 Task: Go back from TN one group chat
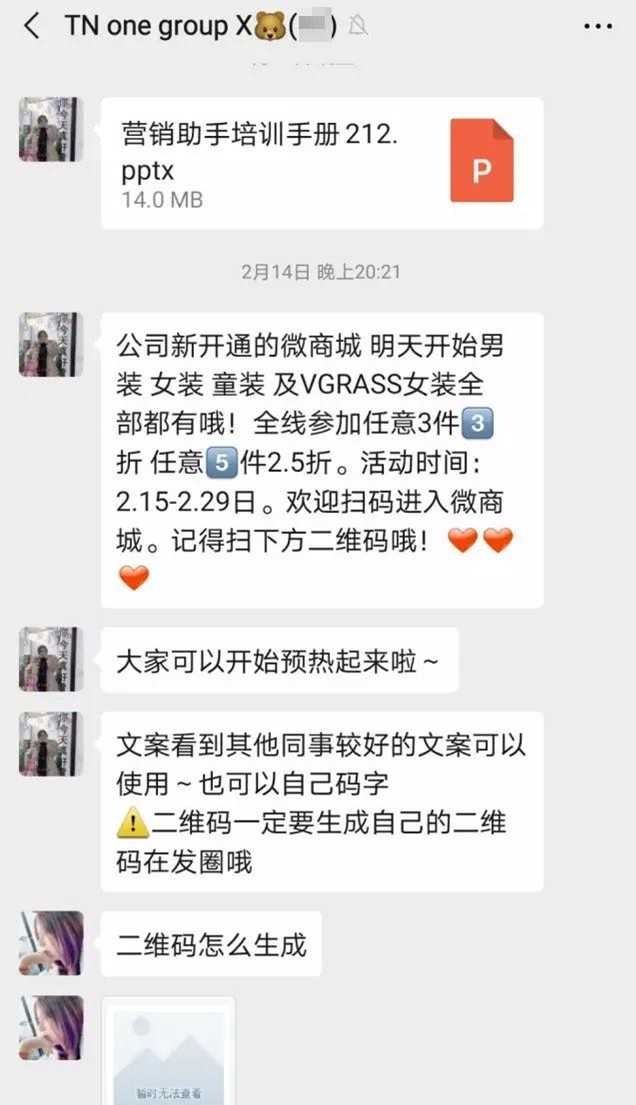32,27
